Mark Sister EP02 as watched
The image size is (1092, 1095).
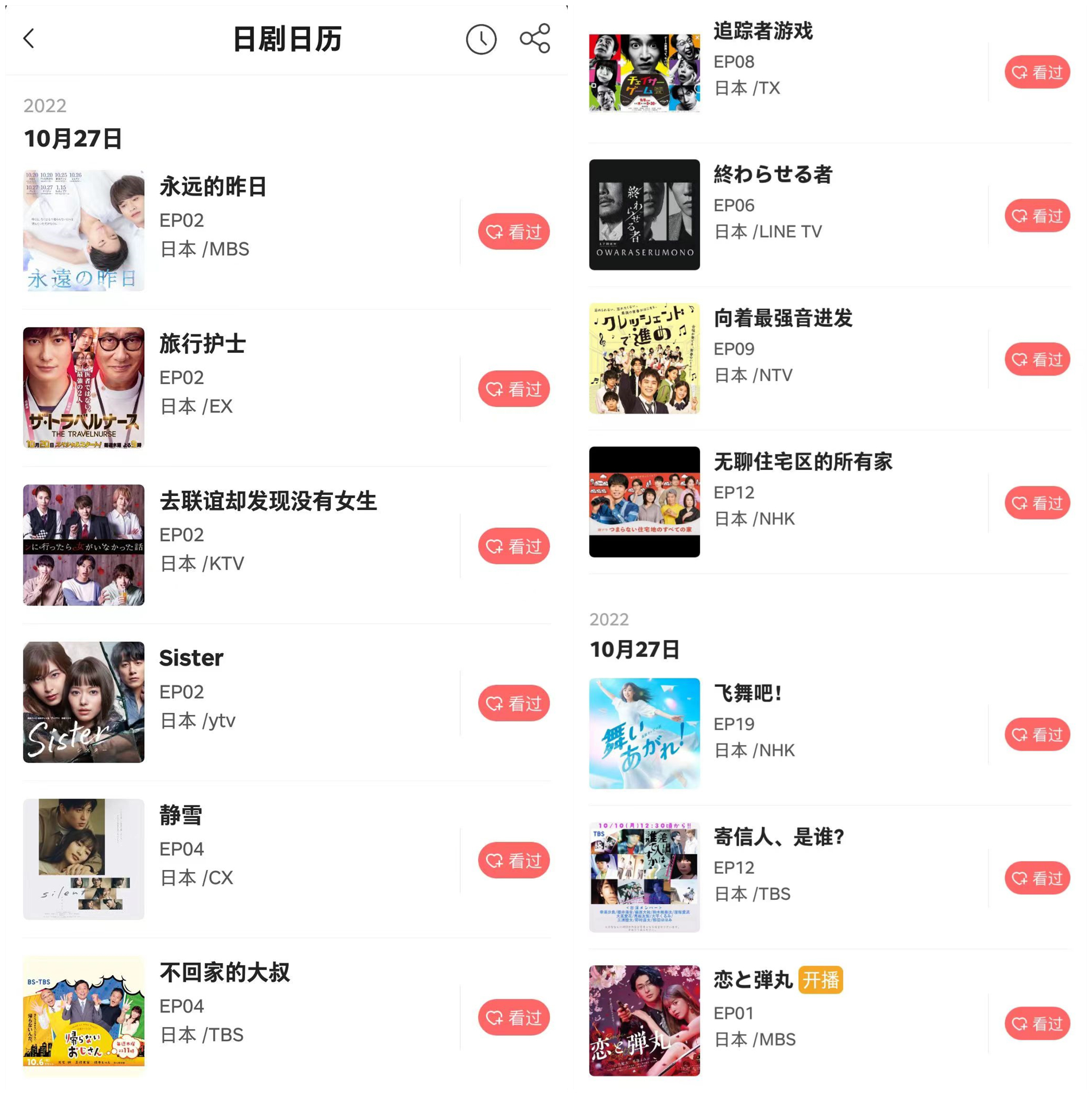(x=513, y=703)
